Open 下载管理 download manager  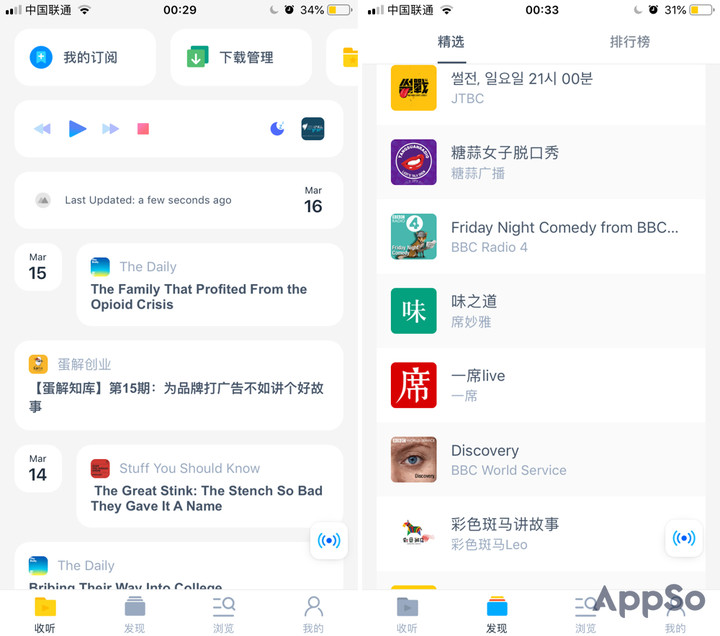(240, 57)
